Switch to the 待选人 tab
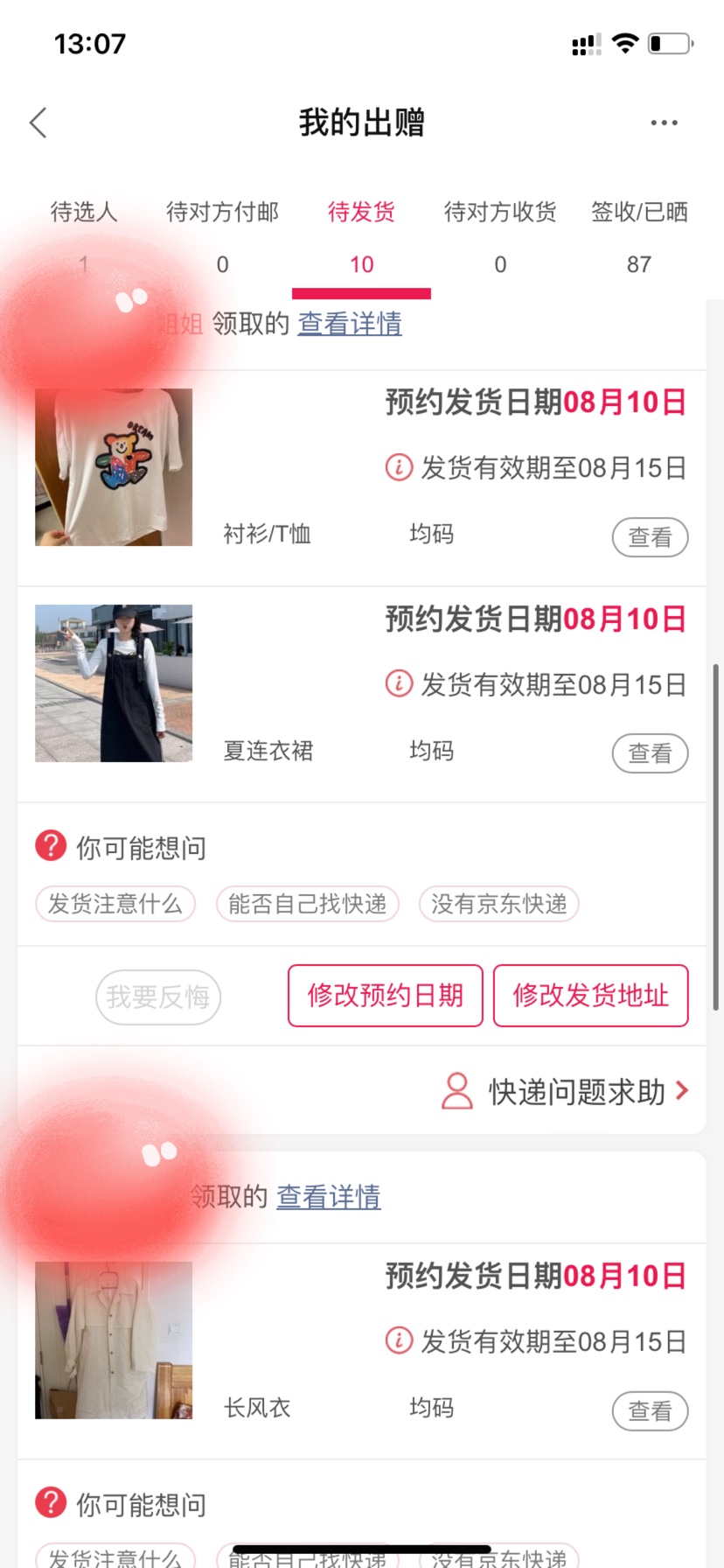Image resolution: width=724 pixels, height=1568 pixels. tap(83, 213)
